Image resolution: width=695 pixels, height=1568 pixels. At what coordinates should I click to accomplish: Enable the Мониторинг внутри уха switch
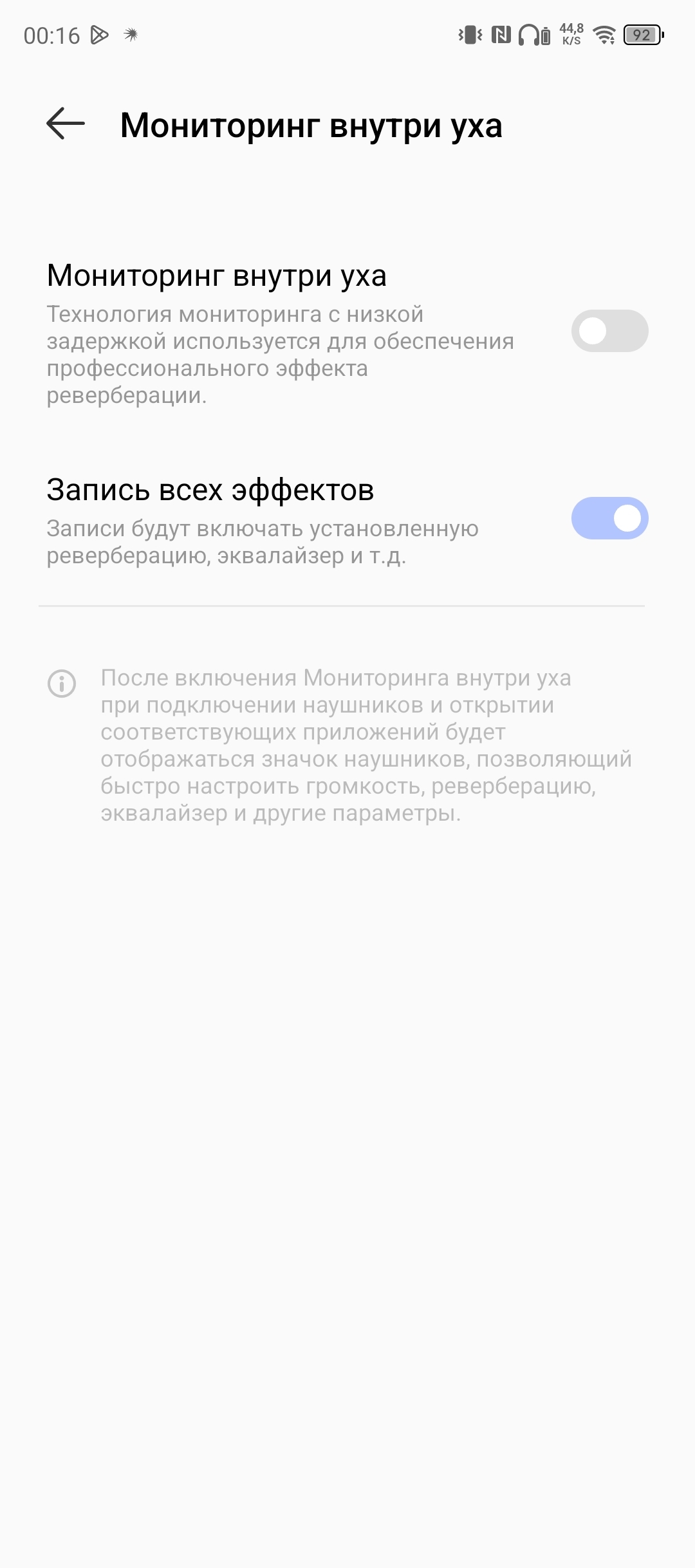click(x=609, y=331)
